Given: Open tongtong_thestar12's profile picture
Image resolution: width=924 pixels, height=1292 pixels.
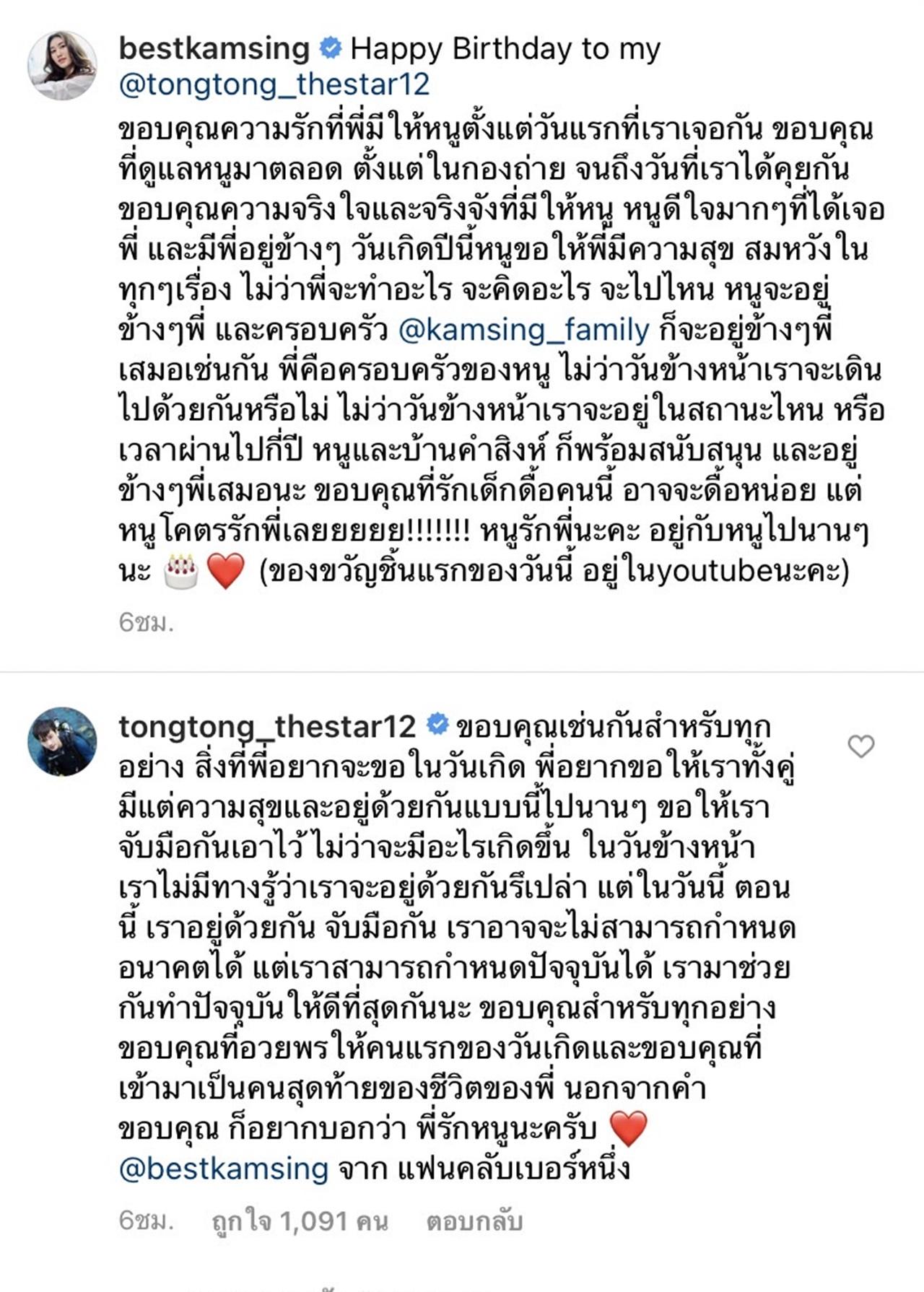Looking at the screenshot, I should click(x=62, y=741).
